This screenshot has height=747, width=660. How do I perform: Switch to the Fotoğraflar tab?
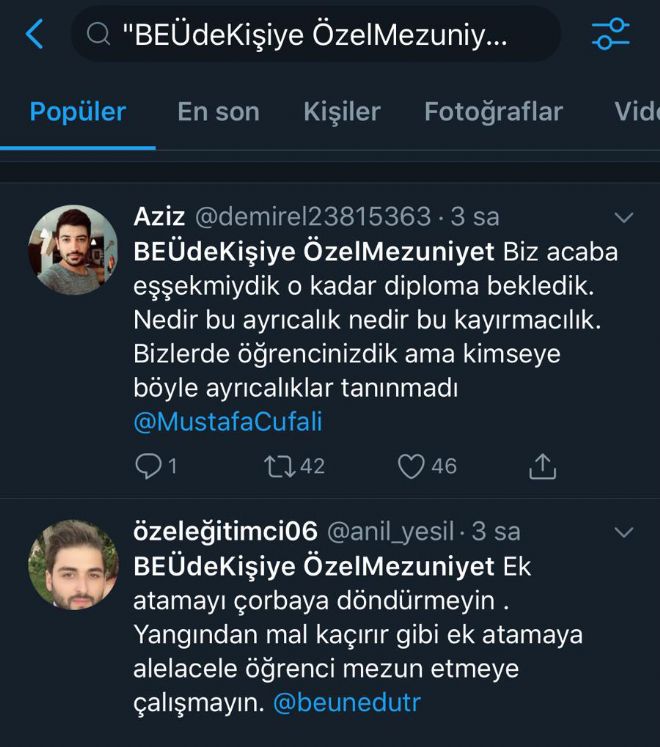point(493,111)
